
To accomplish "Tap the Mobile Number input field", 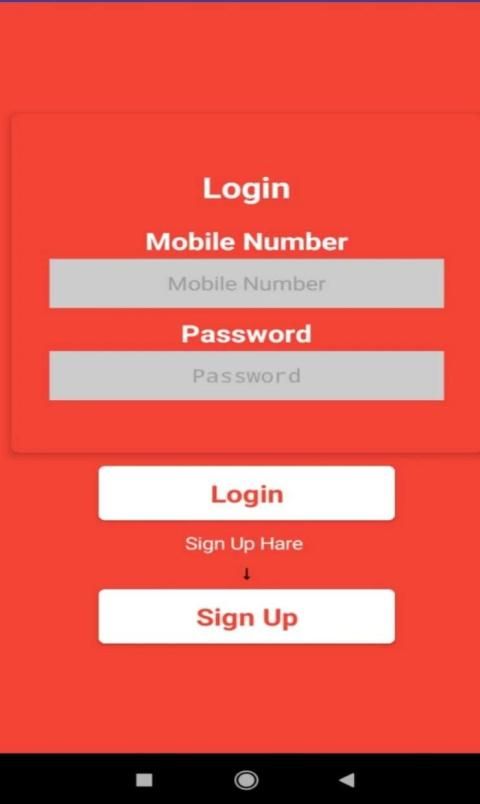I will (247, 284).
